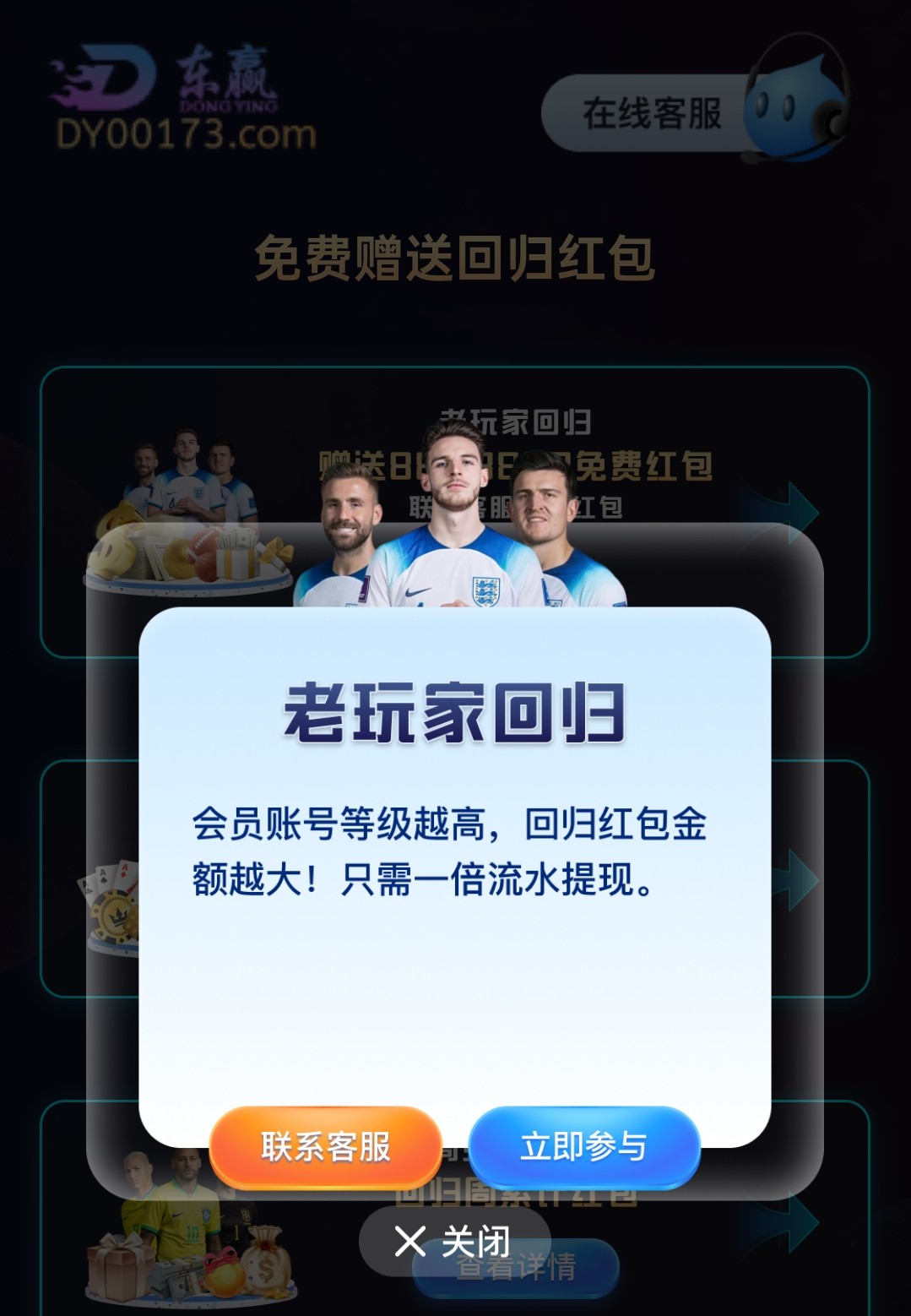Tap the 联系客服 button
This screenshot has width=911, height=1316.
(x=326, y=1147)
